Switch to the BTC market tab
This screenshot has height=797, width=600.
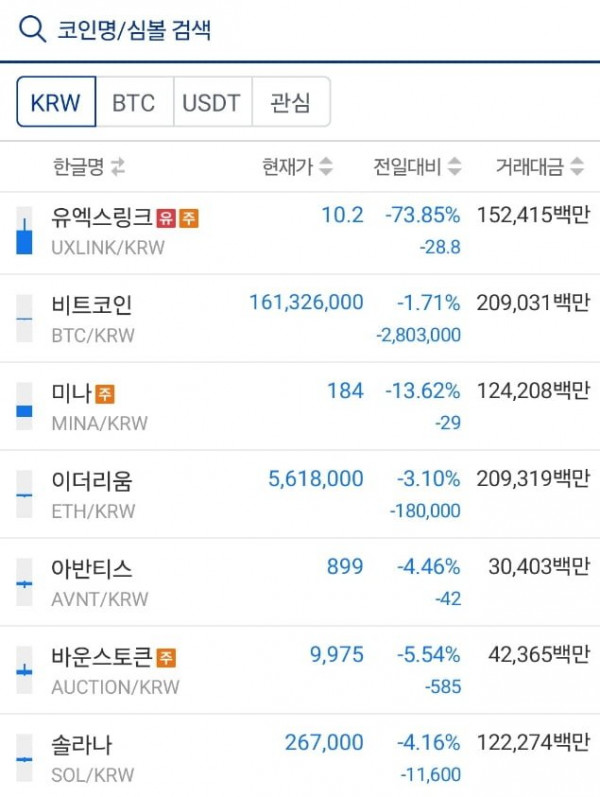click(134, 103)
